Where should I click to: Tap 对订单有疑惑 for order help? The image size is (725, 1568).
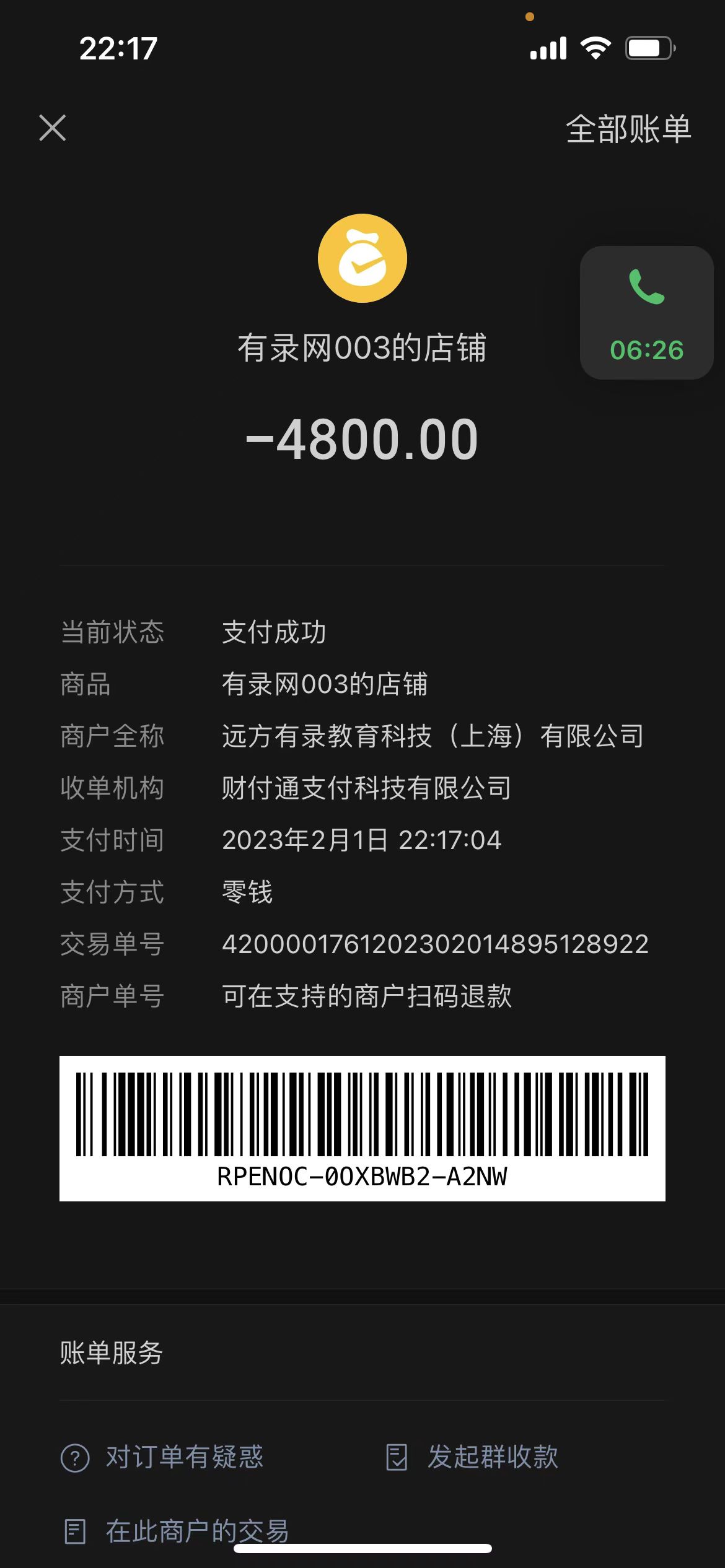pos(162,1457)
